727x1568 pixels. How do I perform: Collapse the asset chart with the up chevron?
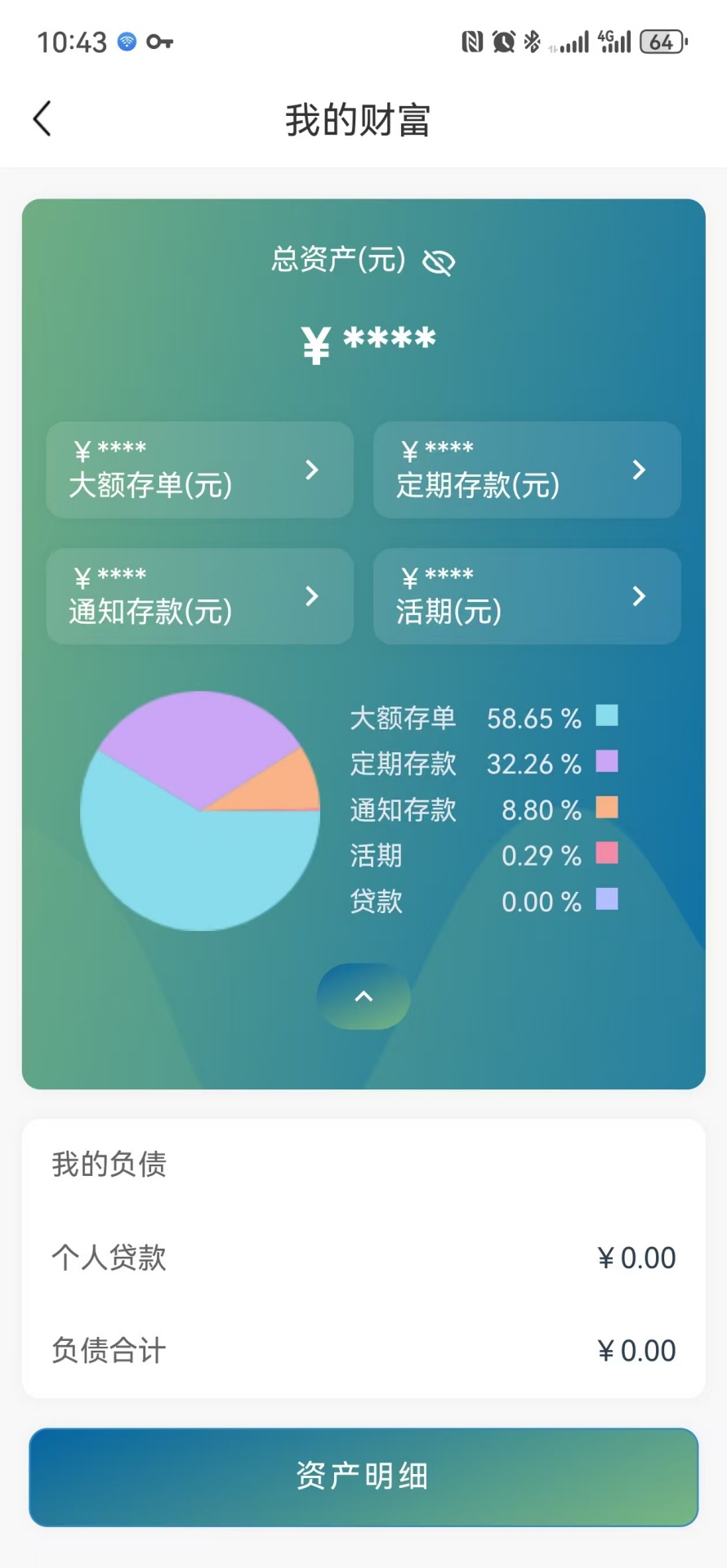point(363,996)
